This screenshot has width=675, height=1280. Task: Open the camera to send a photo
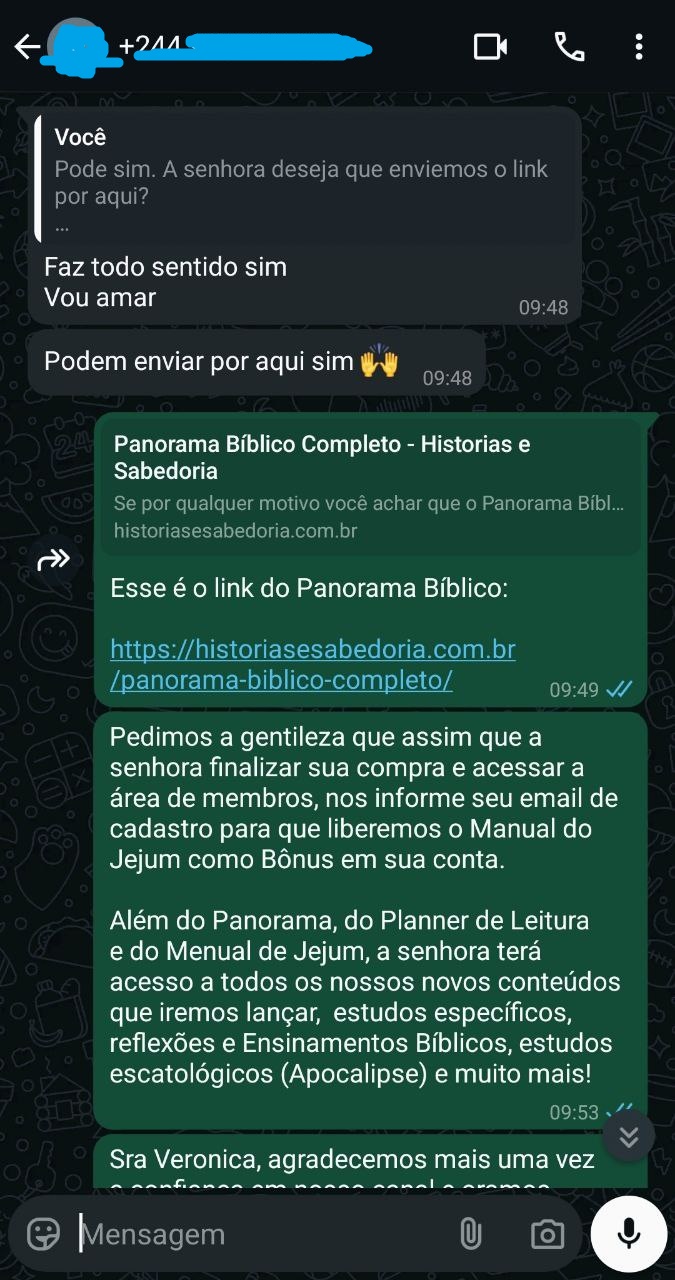point(546,1234)
